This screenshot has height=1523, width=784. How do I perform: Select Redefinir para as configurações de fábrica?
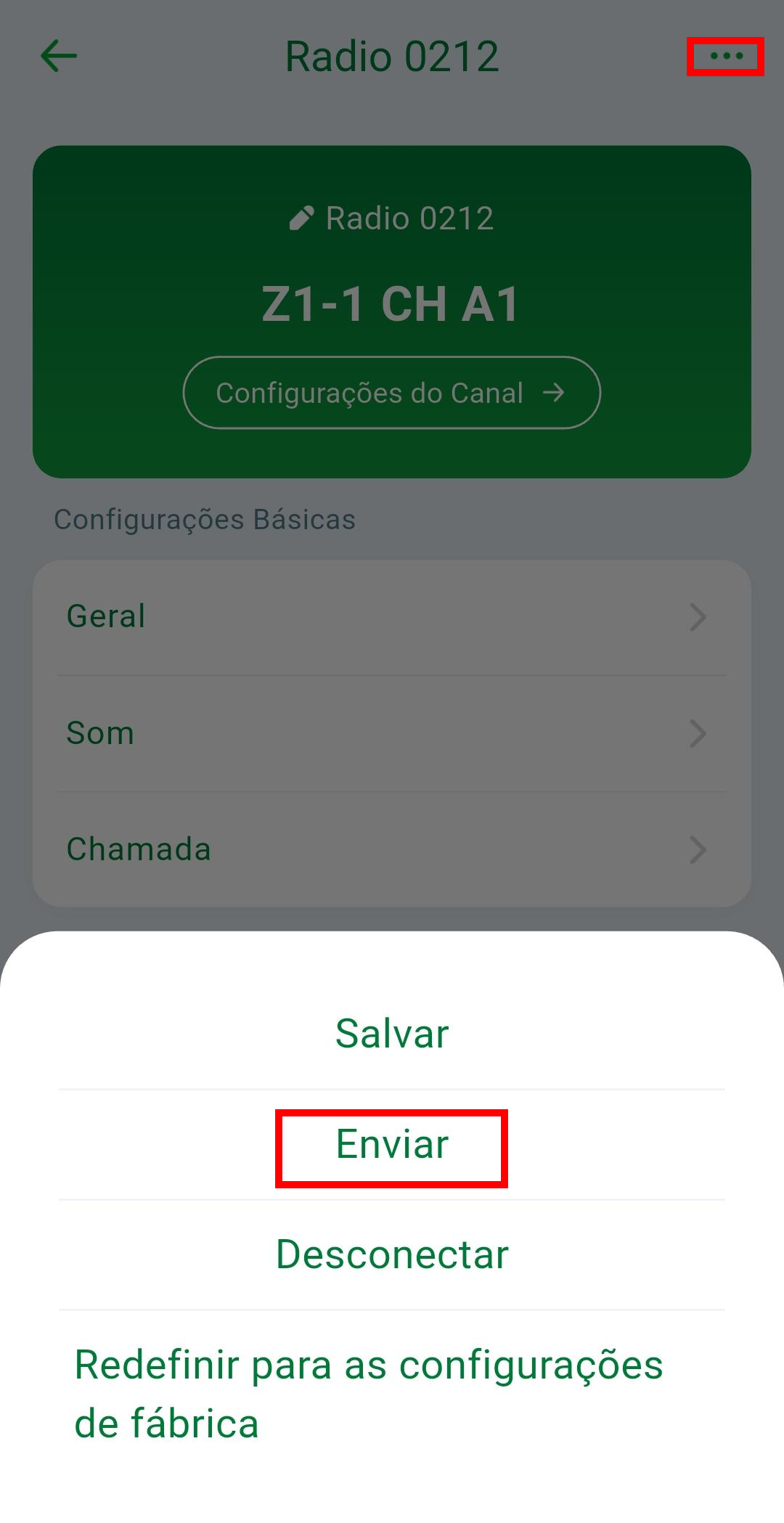pyautogui.click(x=369, y=1394)
